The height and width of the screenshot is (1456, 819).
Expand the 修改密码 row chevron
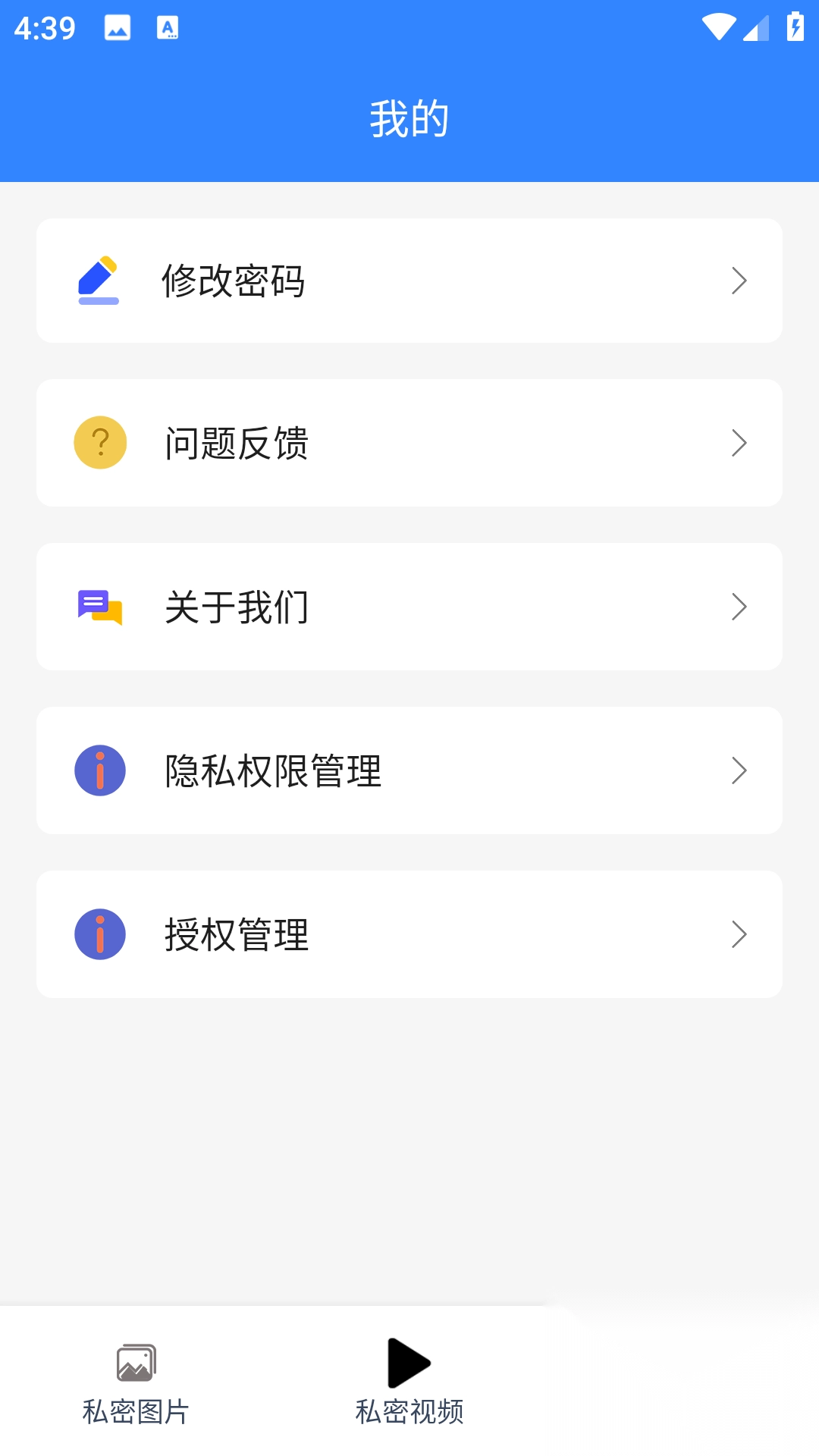tap(739, 280)
